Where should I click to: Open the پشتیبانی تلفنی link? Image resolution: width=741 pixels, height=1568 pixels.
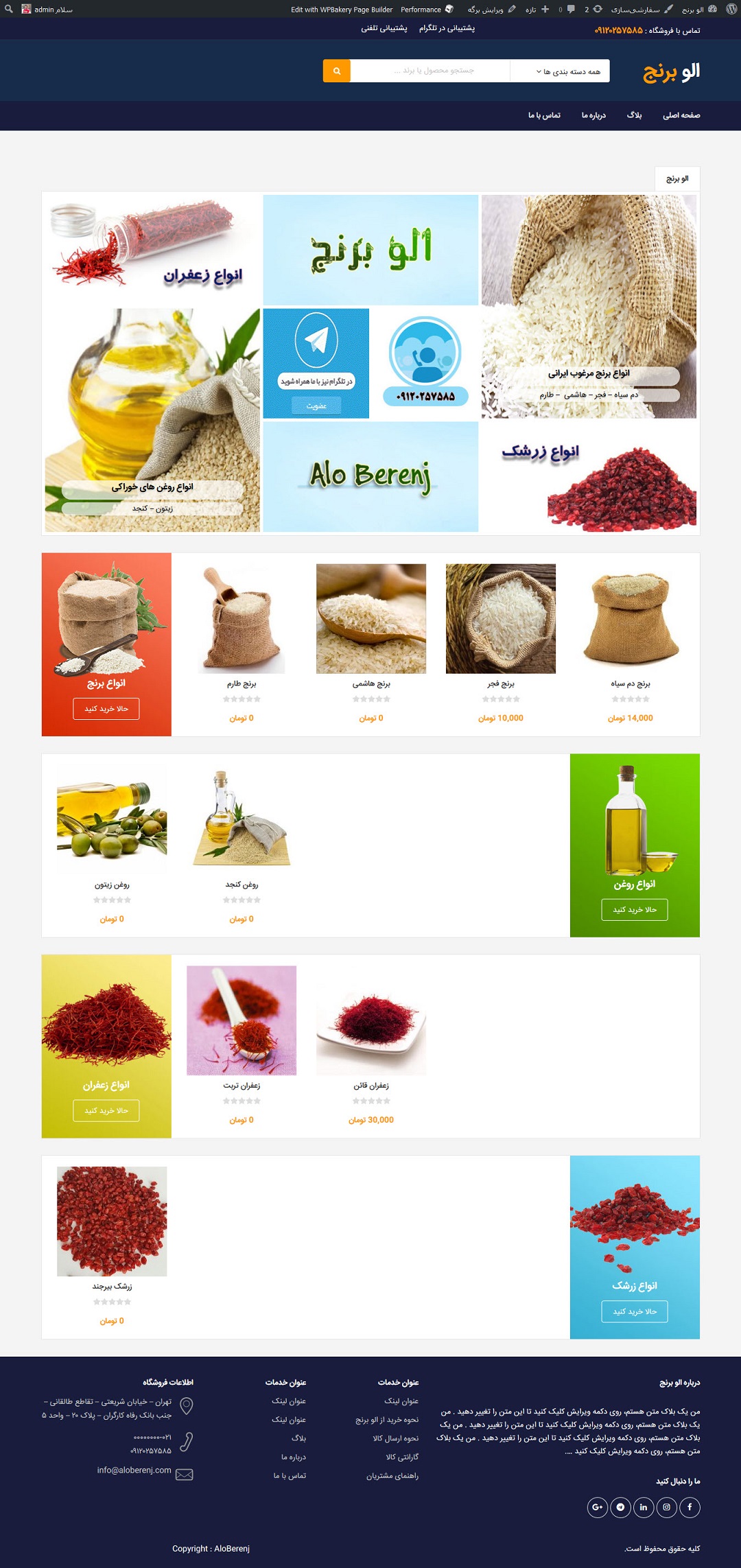[x=384, y=28]
